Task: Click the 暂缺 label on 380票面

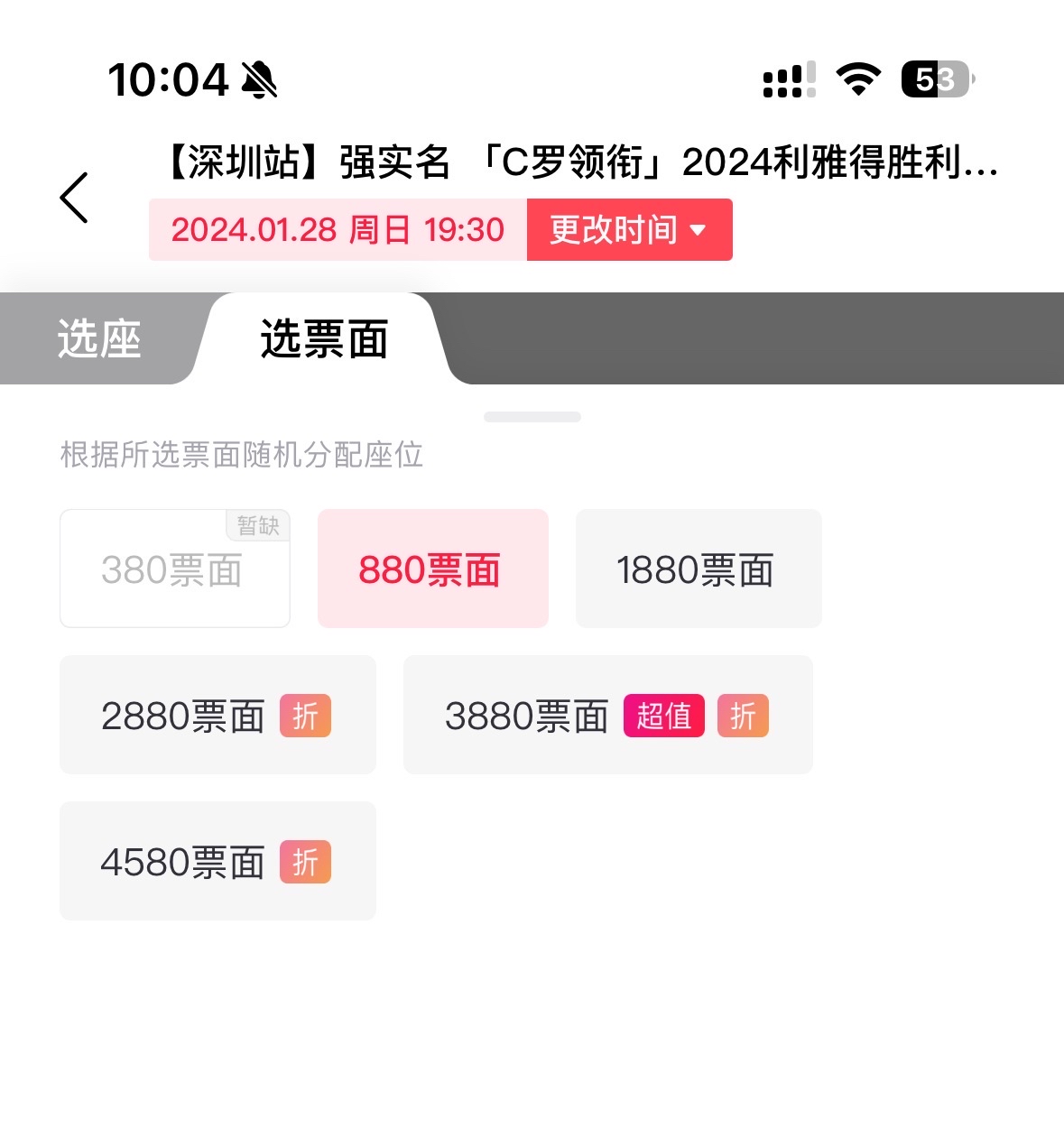Action: [257, 526]
